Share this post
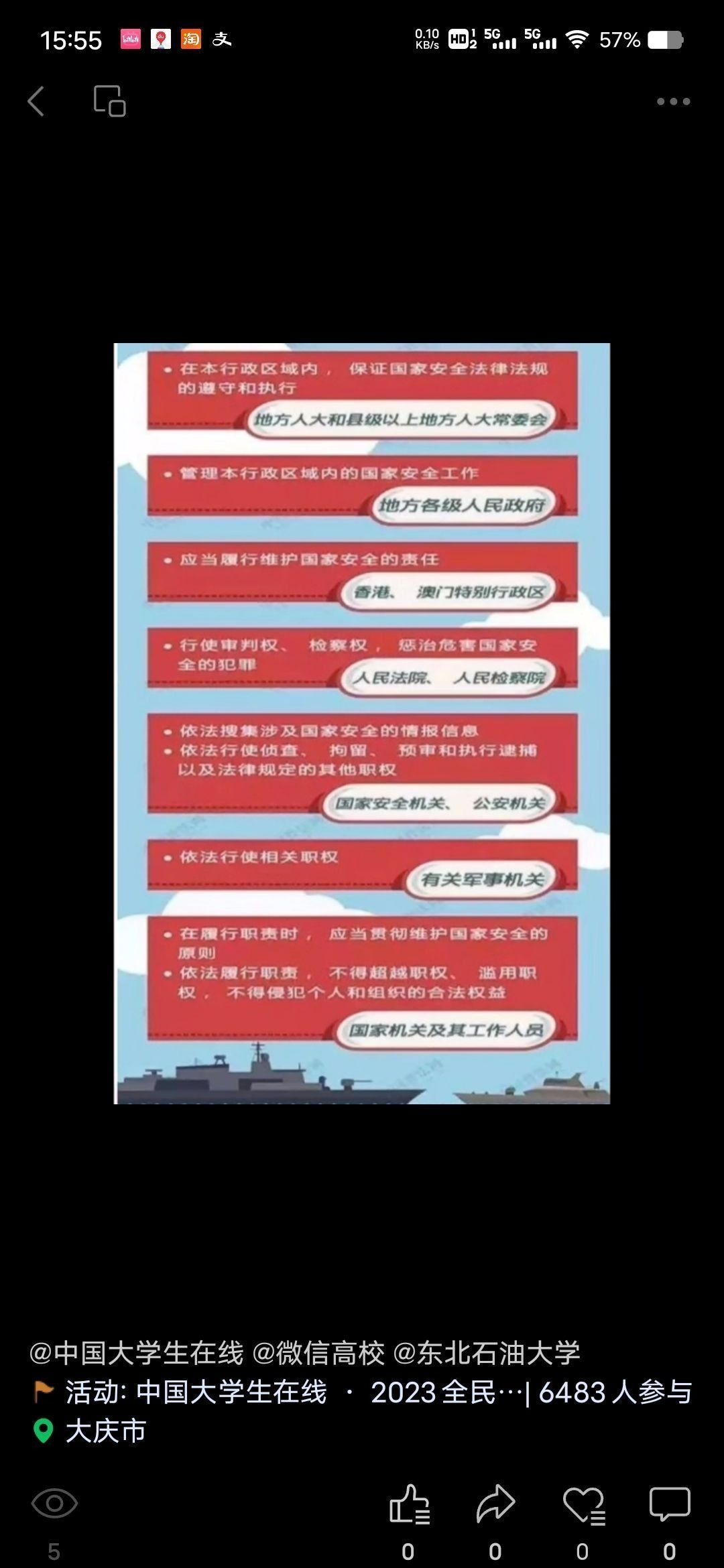The height and width of the screenshot is (1568, 724). click(495, 1505)
